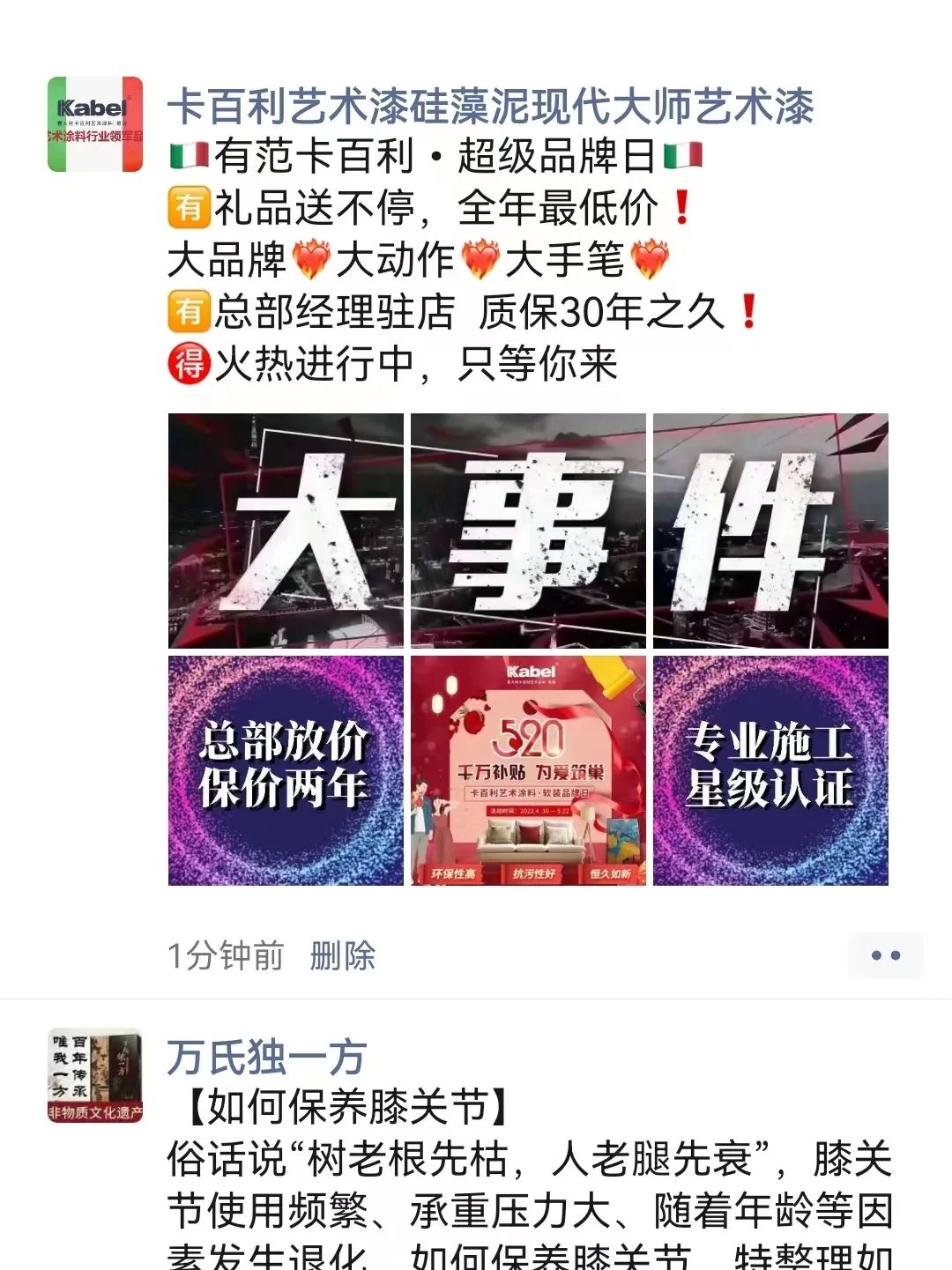952x1270 pixels.
Task: View the 事 photo tile
Action: tap(528, 531)
